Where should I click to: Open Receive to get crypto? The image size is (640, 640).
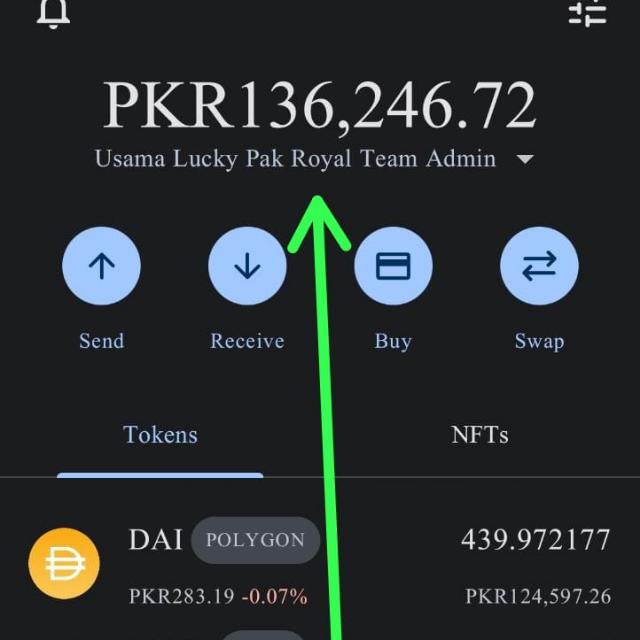tap(247, 266)
